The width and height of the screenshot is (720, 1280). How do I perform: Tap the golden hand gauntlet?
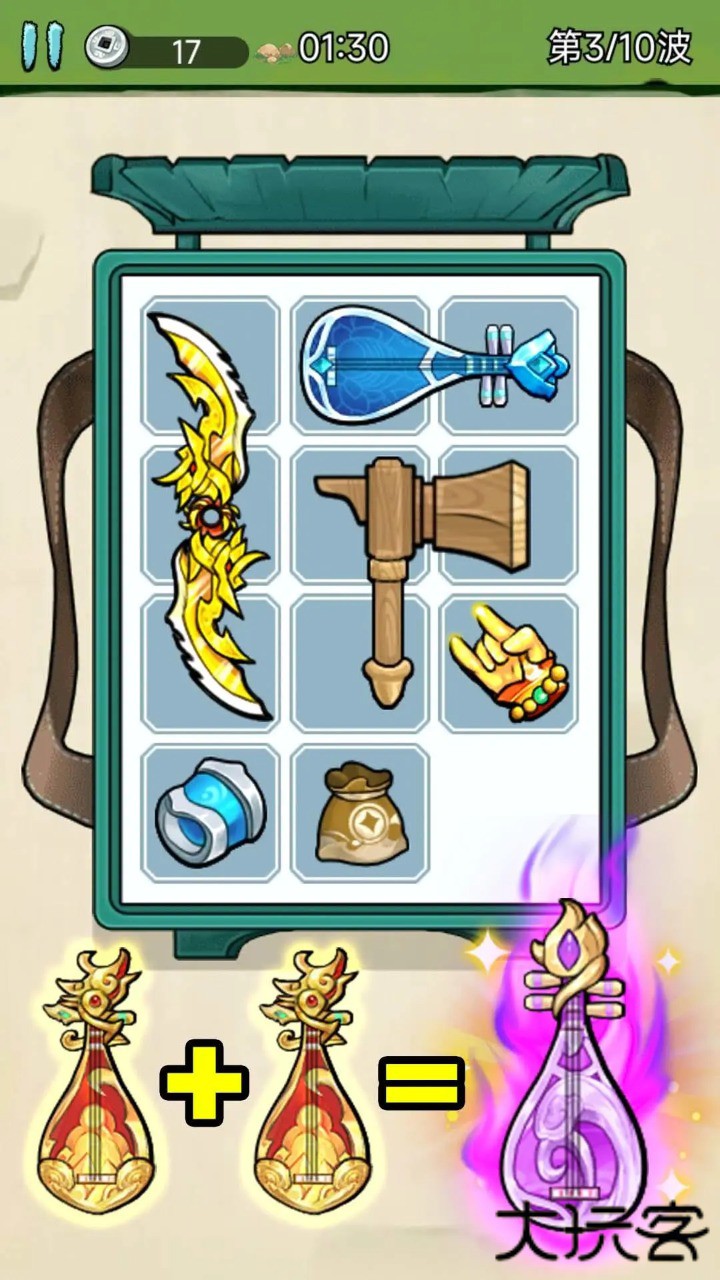(x=510, y=665)
